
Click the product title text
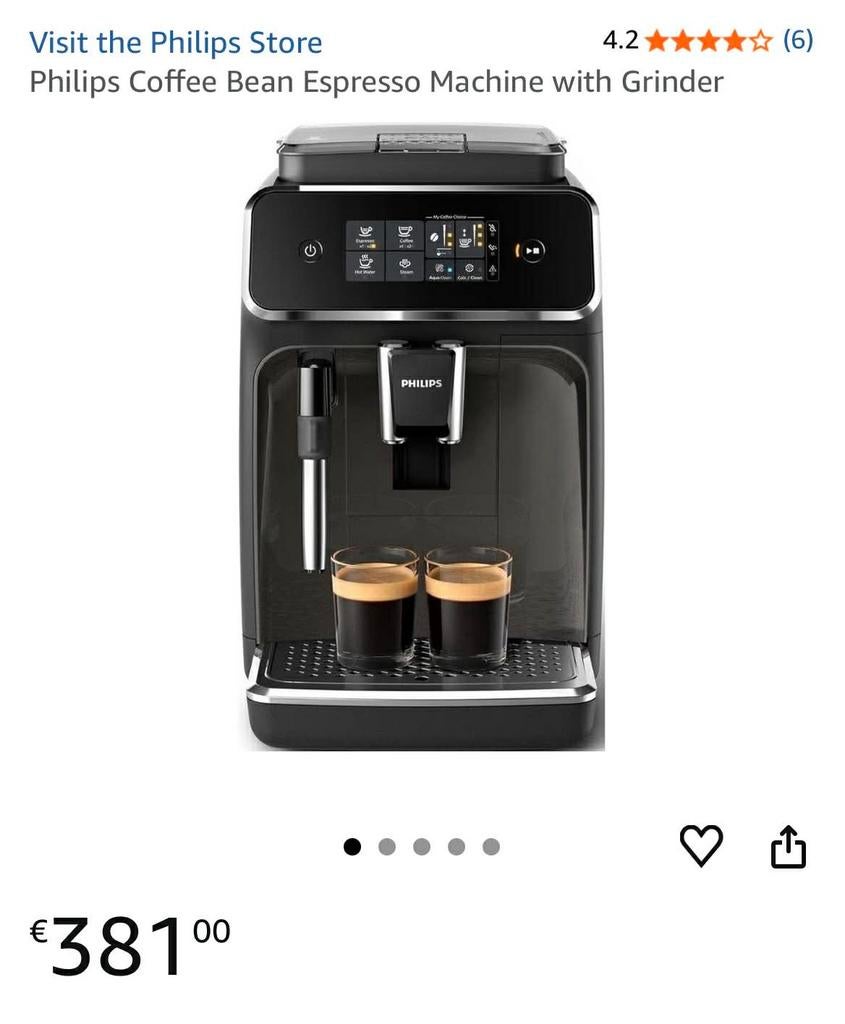click(x=376, y=82)
